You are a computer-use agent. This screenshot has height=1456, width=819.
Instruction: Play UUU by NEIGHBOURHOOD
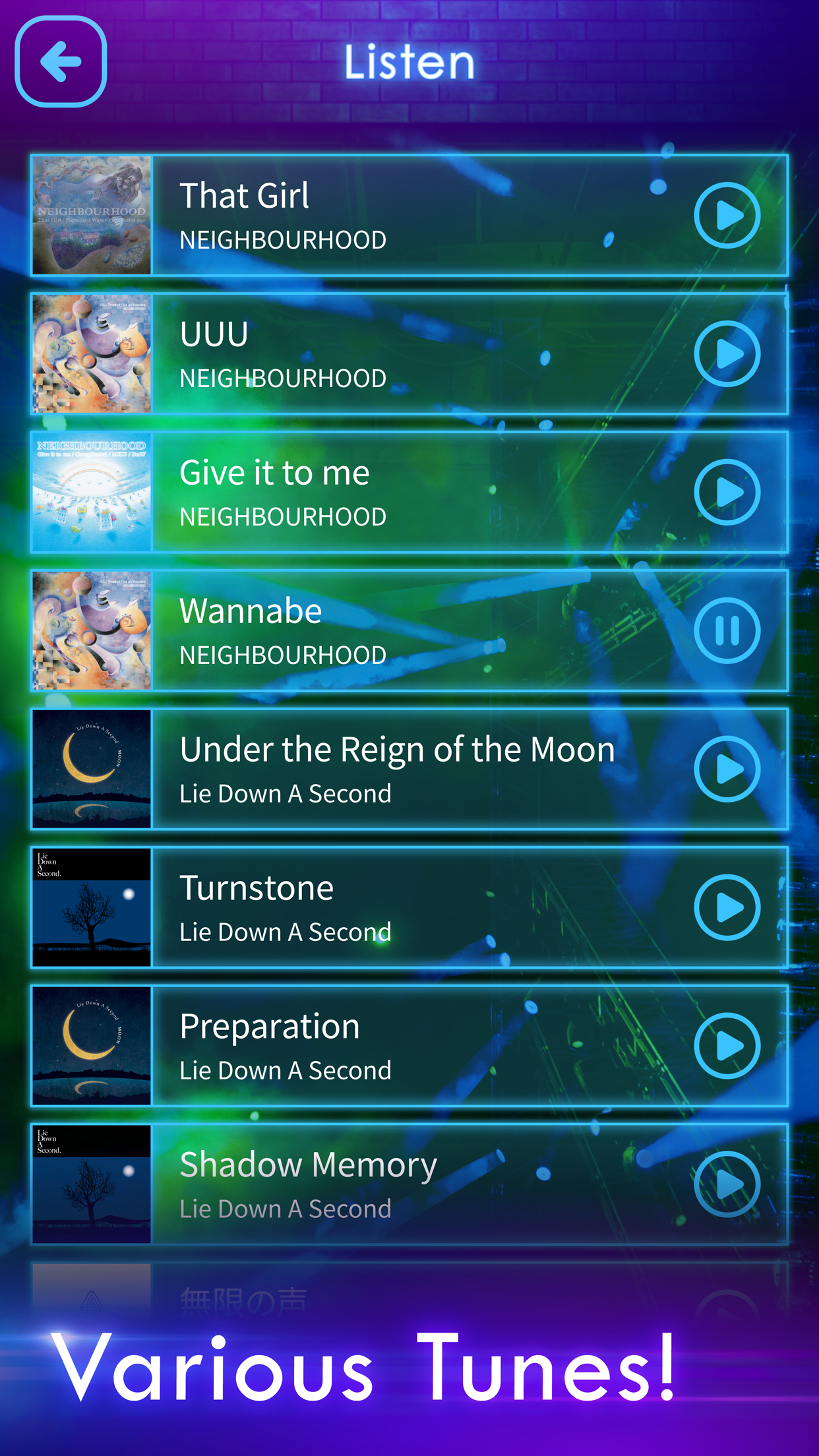click(727, 353)
